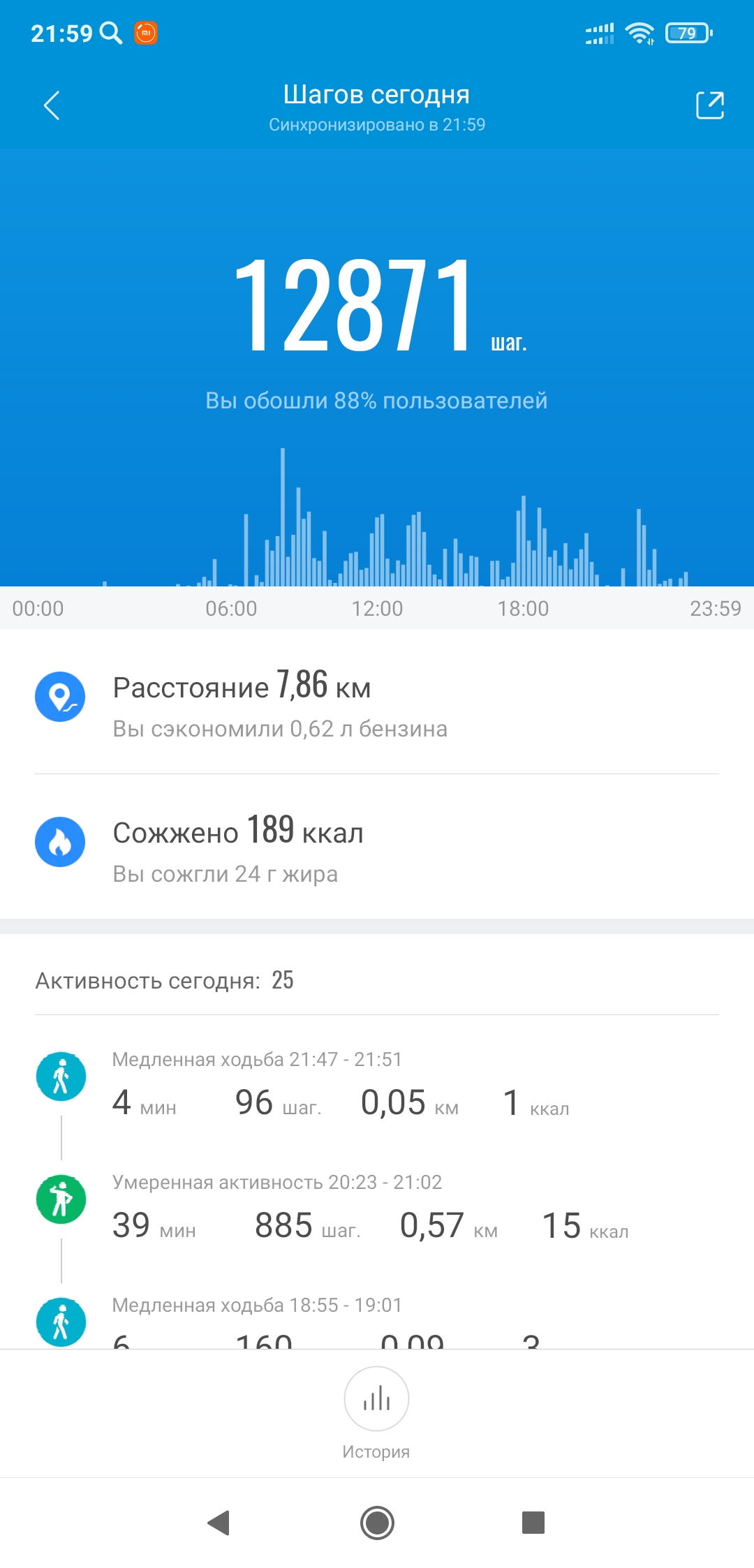754x1568 pixels.
Task: Click the back arrow to previous screen
Action: (52, 106)
